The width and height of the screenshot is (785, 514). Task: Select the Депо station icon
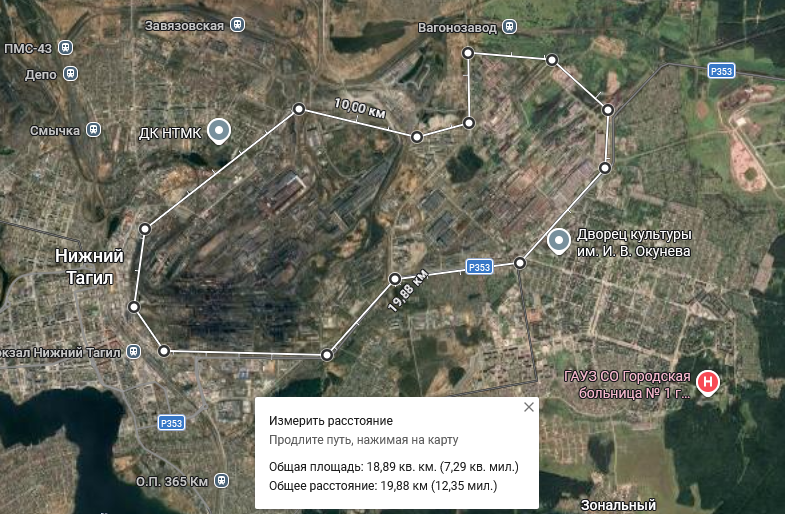tap(70, 73)
